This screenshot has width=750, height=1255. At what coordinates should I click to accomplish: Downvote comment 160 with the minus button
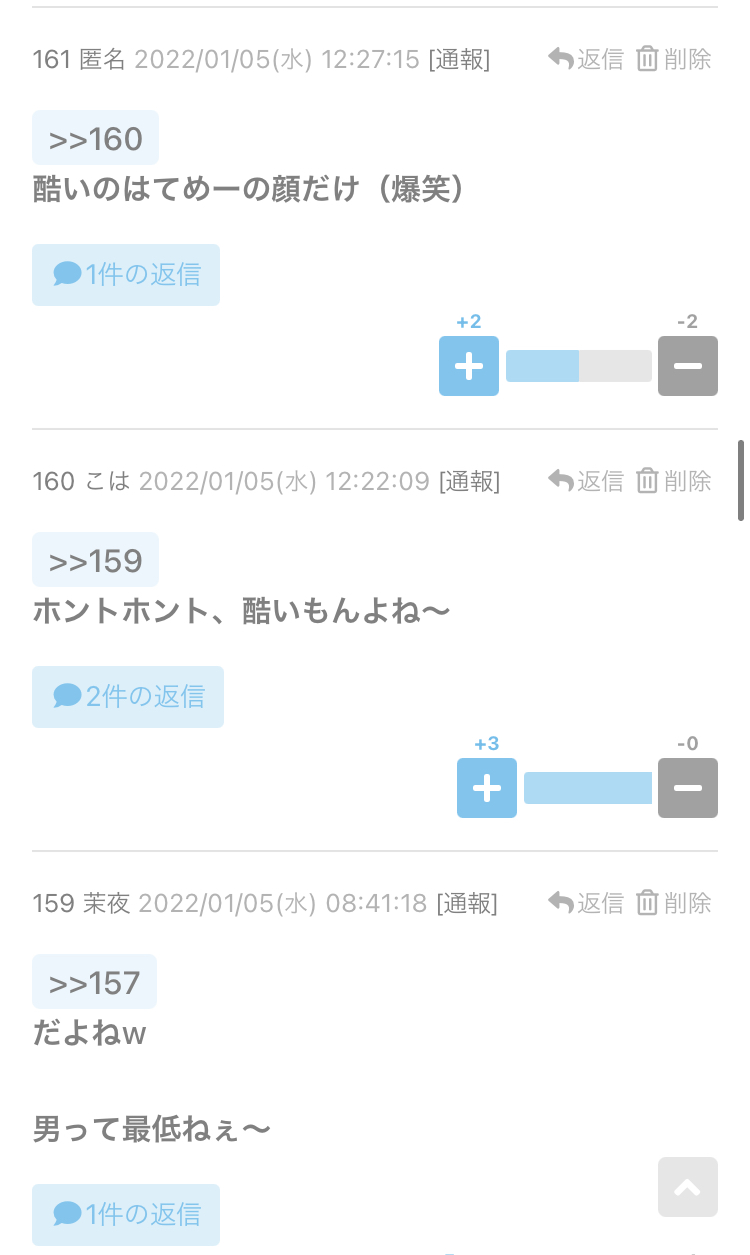click(687, 788)
